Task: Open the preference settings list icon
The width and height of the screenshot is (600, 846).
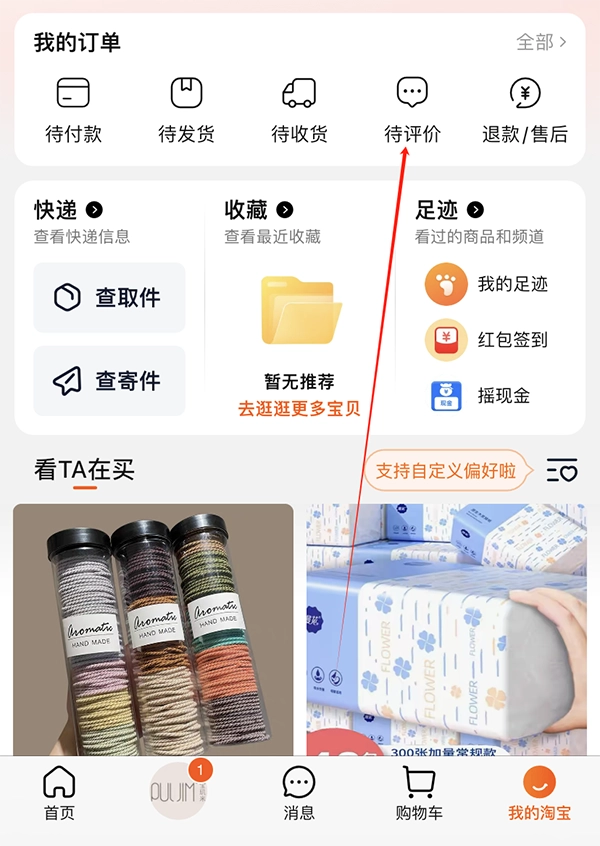Action: 562,471
